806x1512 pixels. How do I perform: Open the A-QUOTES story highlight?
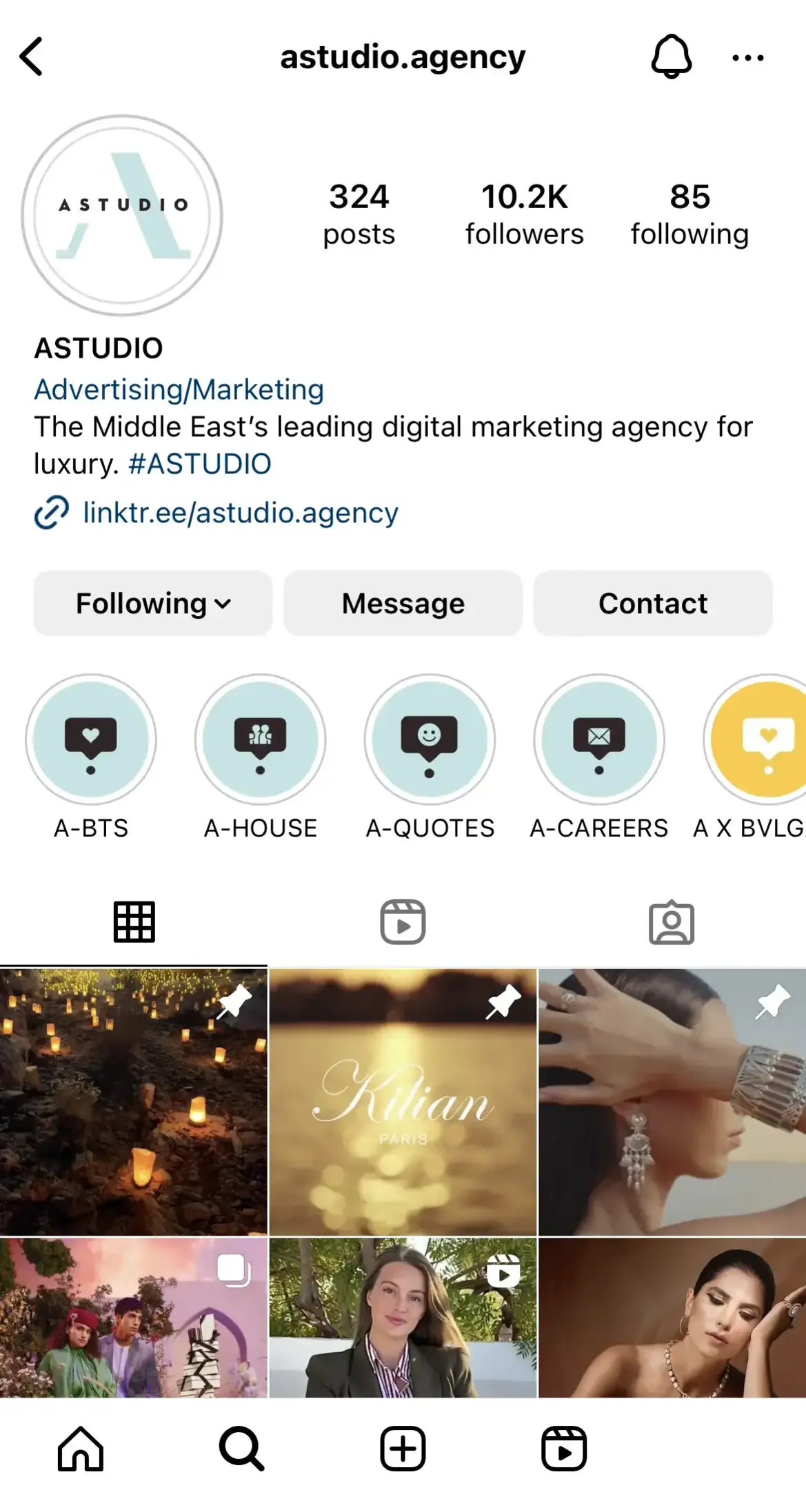[x=430, y=739]
